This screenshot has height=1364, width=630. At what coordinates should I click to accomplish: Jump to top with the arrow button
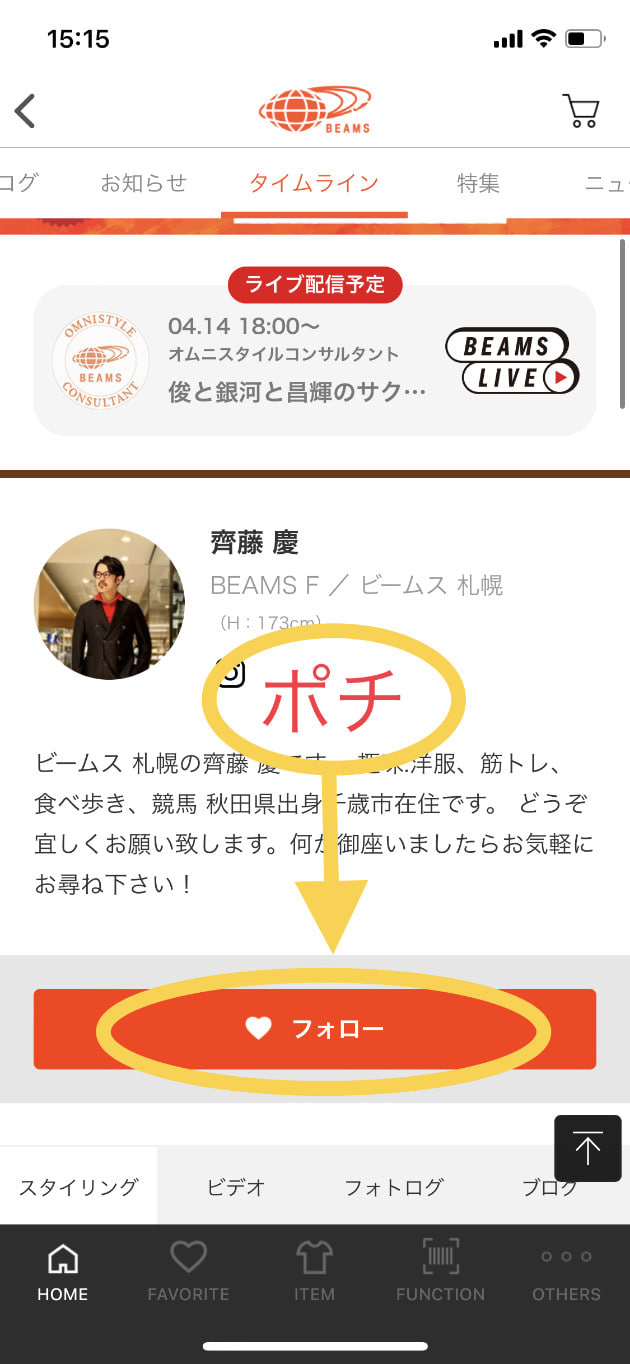pos(587,1149)
